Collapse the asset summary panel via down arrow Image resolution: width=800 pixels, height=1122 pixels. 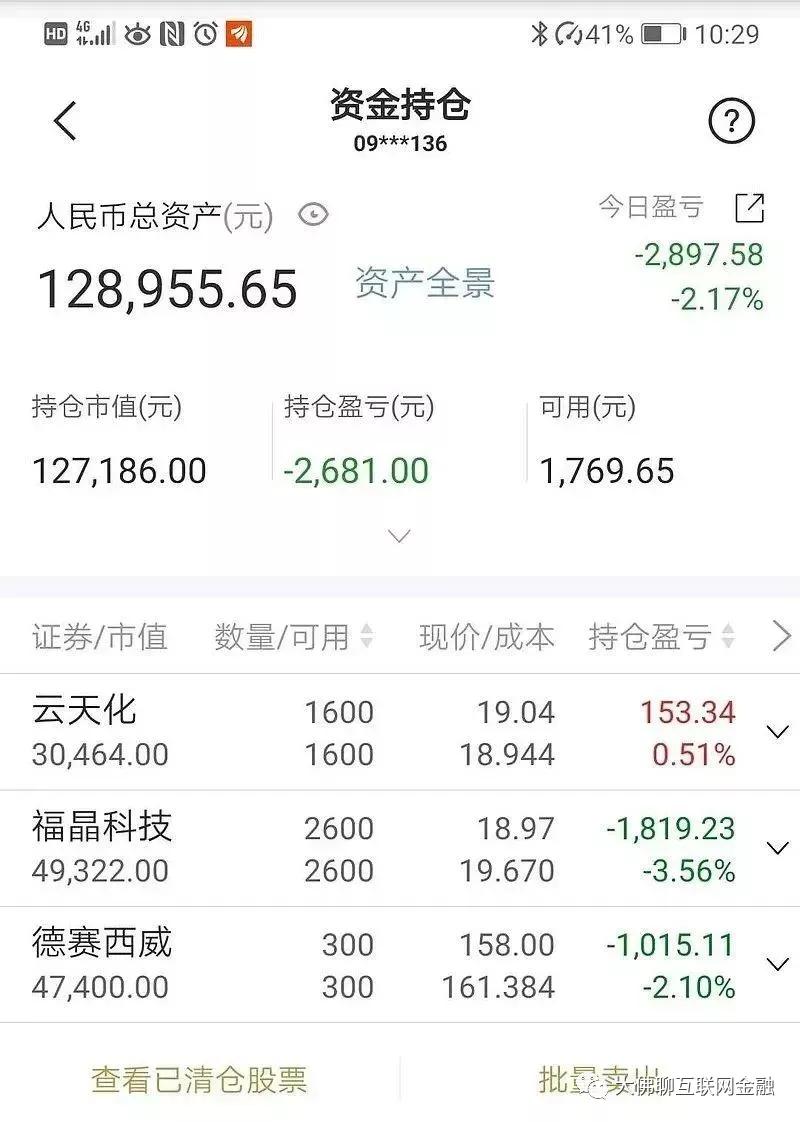point(400,537)
